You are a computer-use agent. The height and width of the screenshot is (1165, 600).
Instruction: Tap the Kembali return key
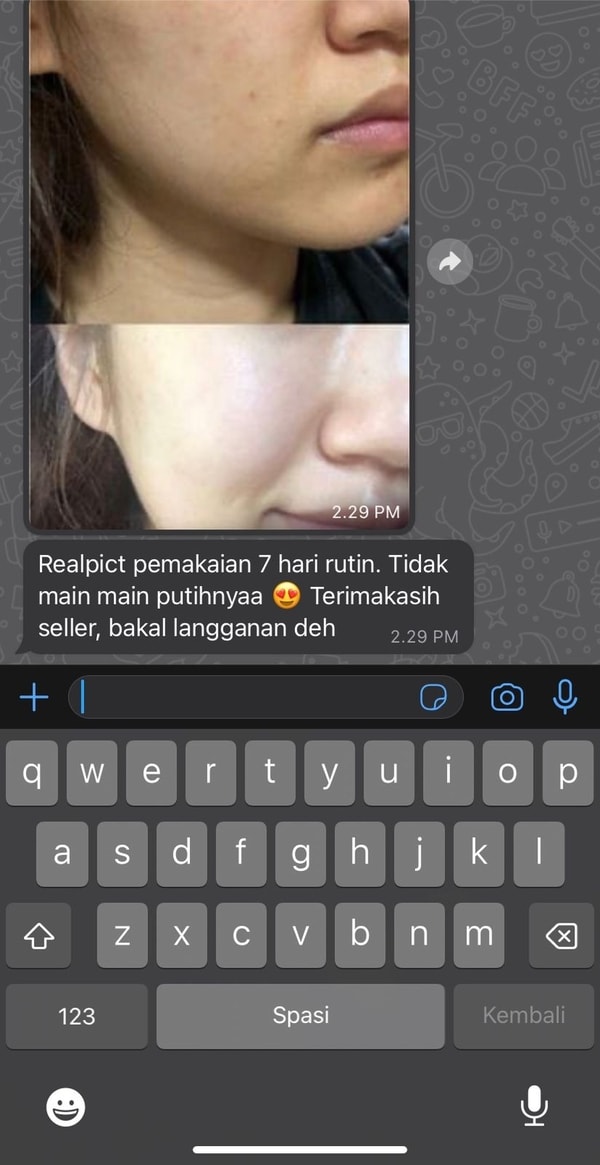tap(523, 1016)
